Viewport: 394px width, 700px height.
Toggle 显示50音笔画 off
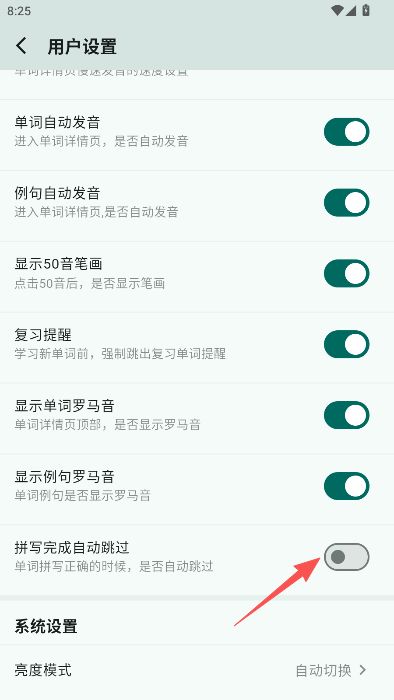coord(347,274)
